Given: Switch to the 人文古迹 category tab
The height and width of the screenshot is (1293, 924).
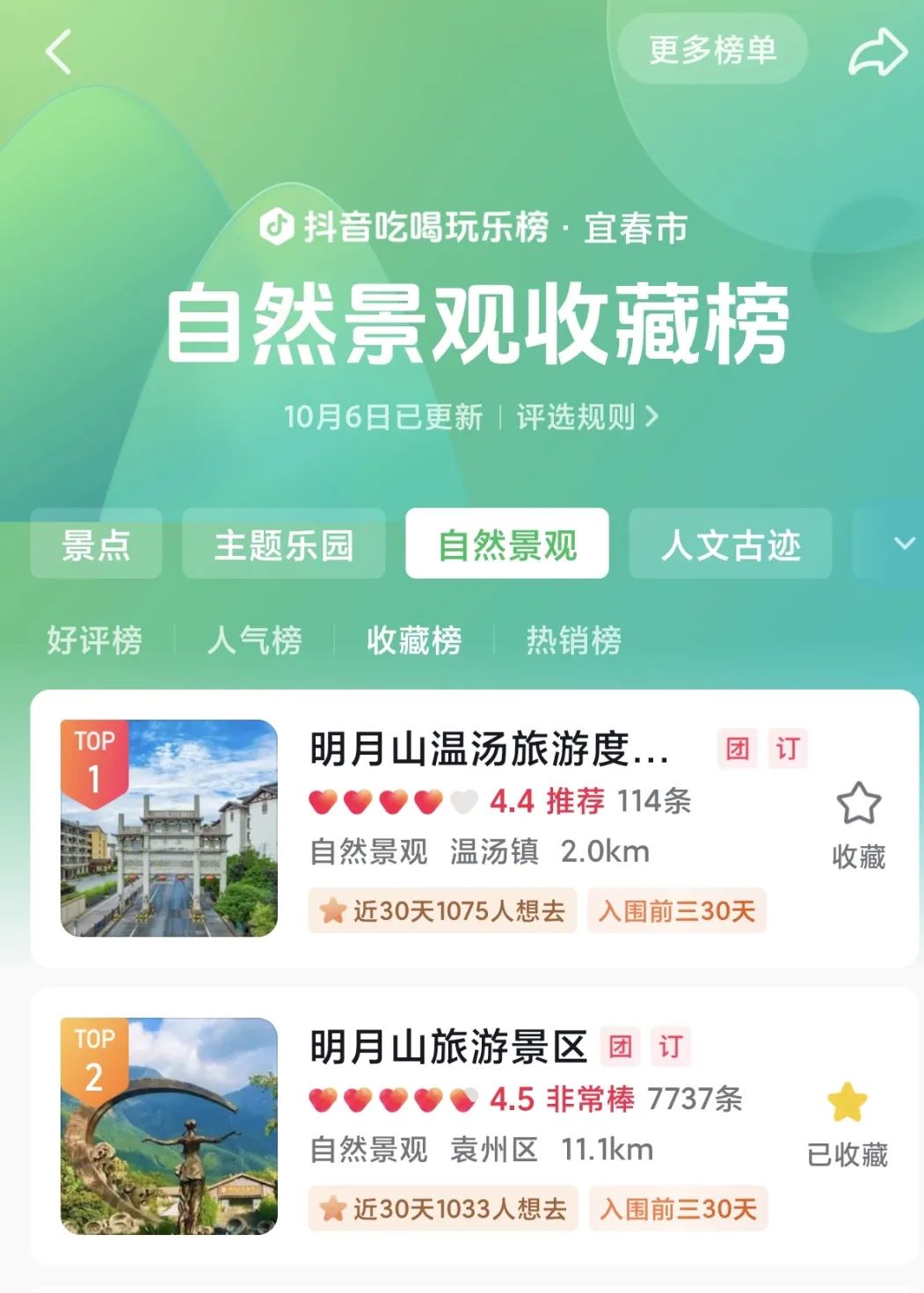Looking at the screenshot, I should point(730,544).
